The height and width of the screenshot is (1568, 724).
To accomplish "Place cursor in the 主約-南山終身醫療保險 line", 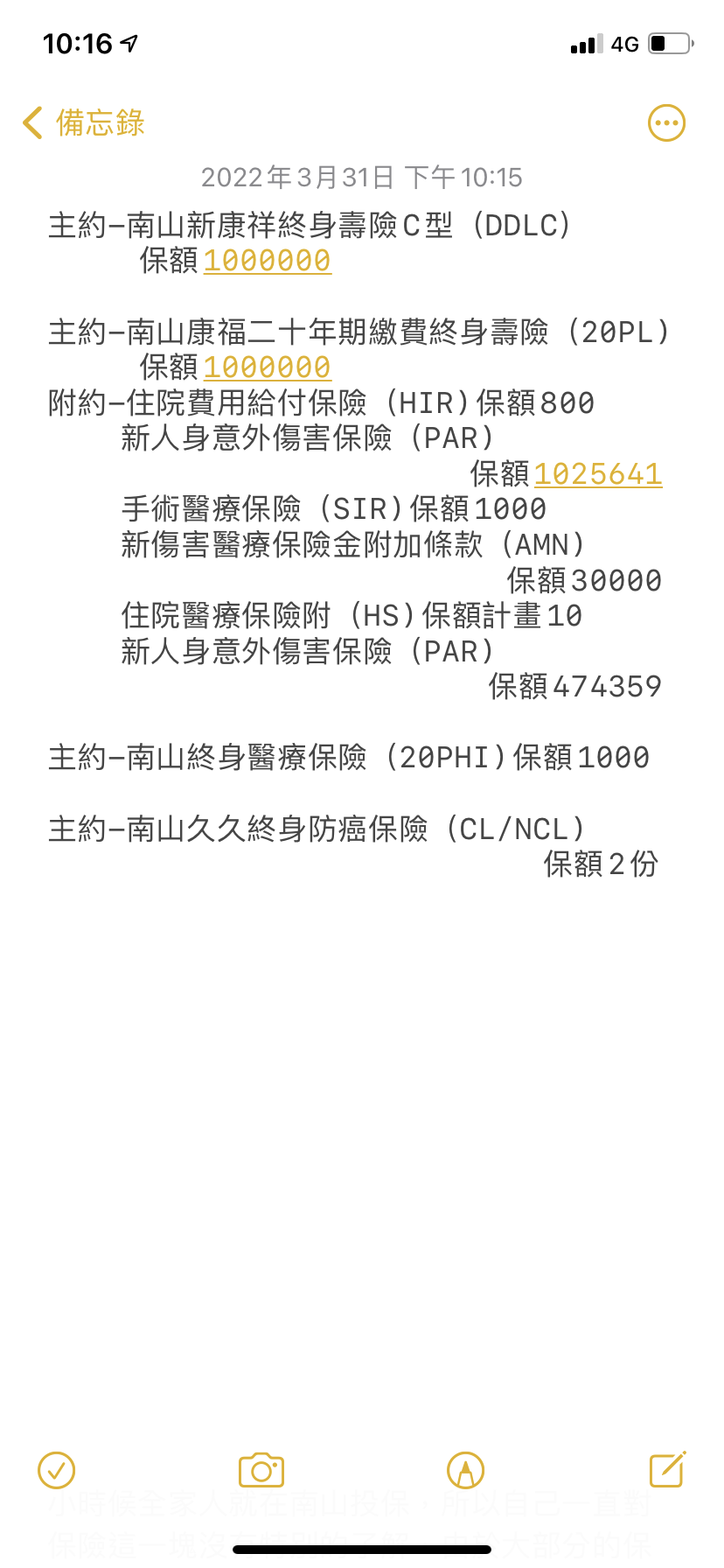I will 349,758.
